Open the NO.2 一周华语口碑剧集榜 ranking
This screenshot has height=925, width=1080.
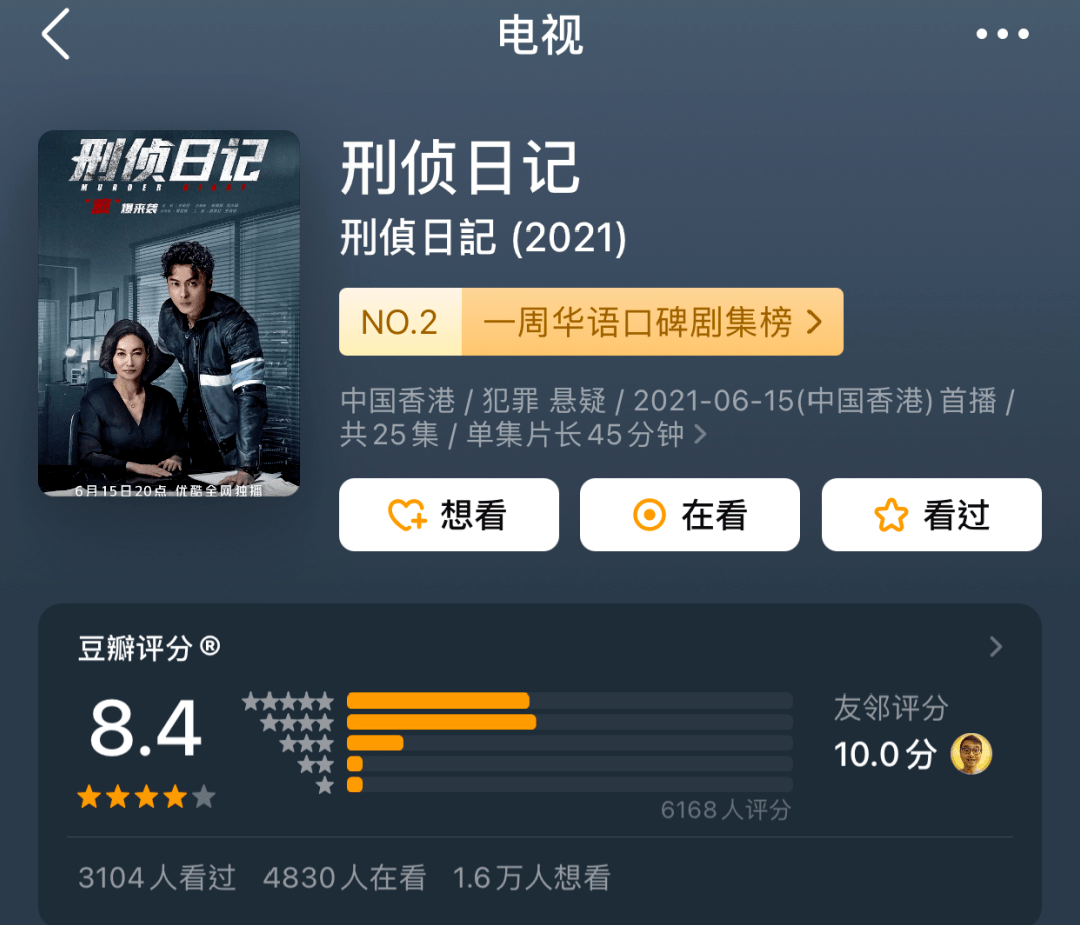[591, 322]
